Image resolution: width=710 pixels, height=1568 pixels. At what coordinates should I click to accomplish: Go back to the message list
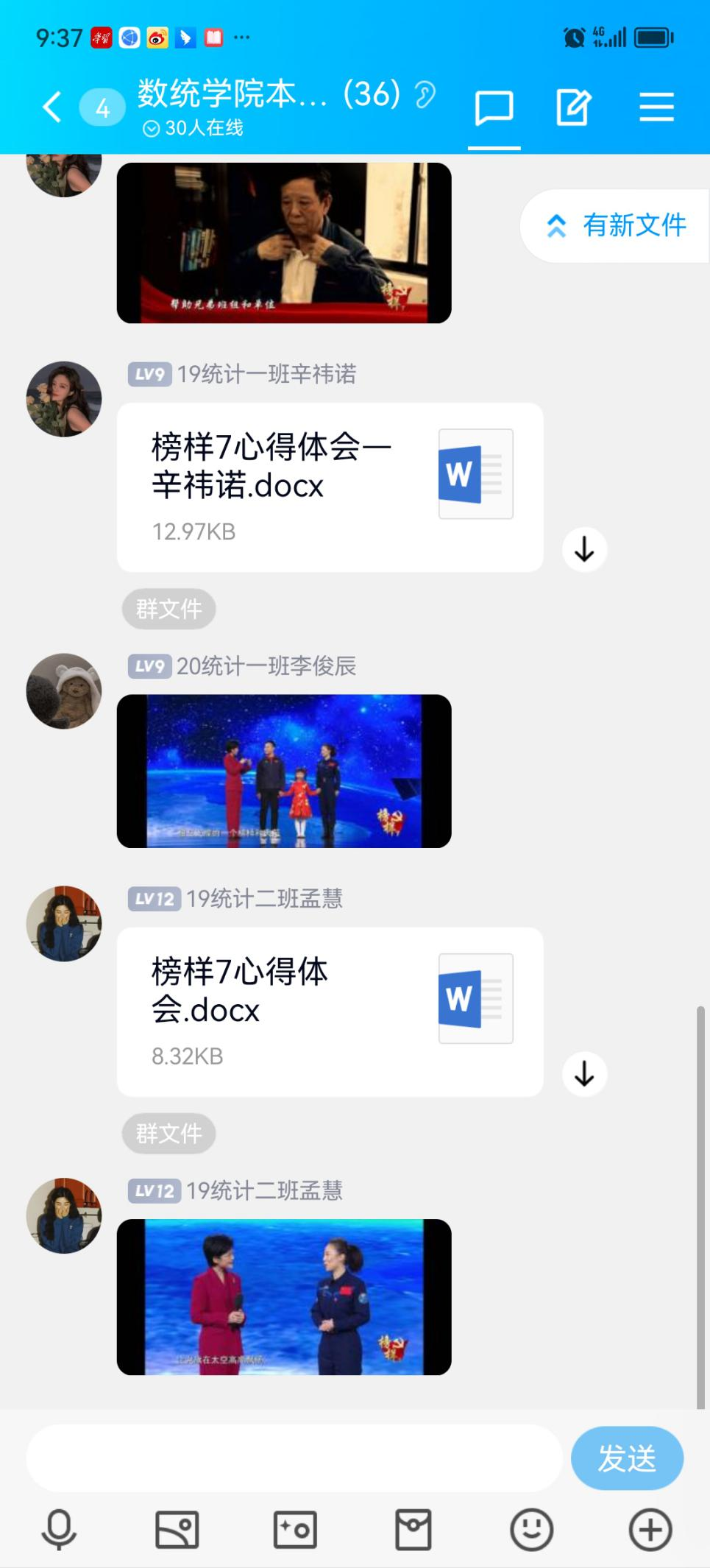tap(52, 107)
